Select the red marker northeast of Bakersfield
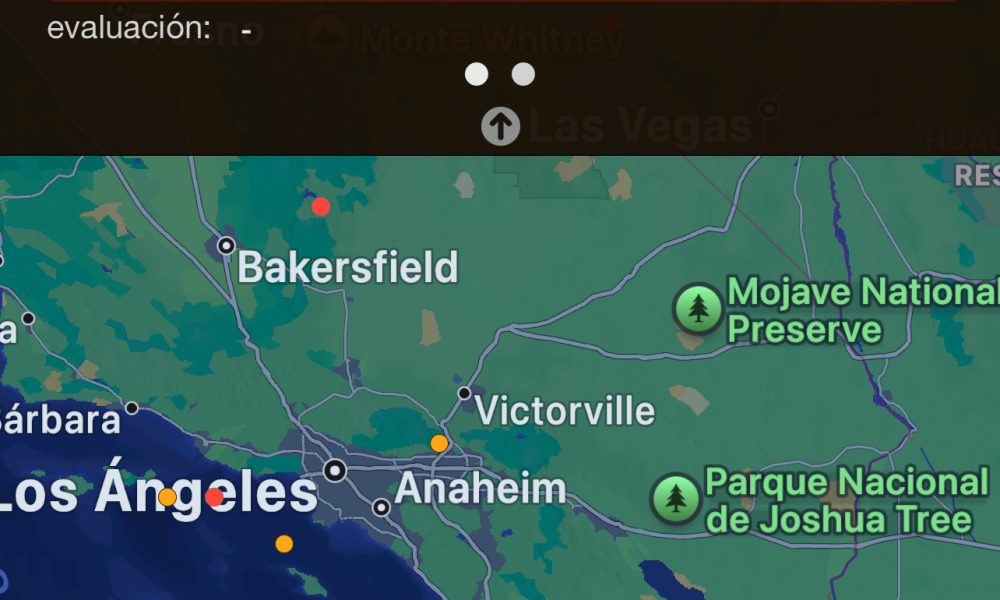Image resolution: width=1000 pixels, height=600 pixels. tap(320, 206)
